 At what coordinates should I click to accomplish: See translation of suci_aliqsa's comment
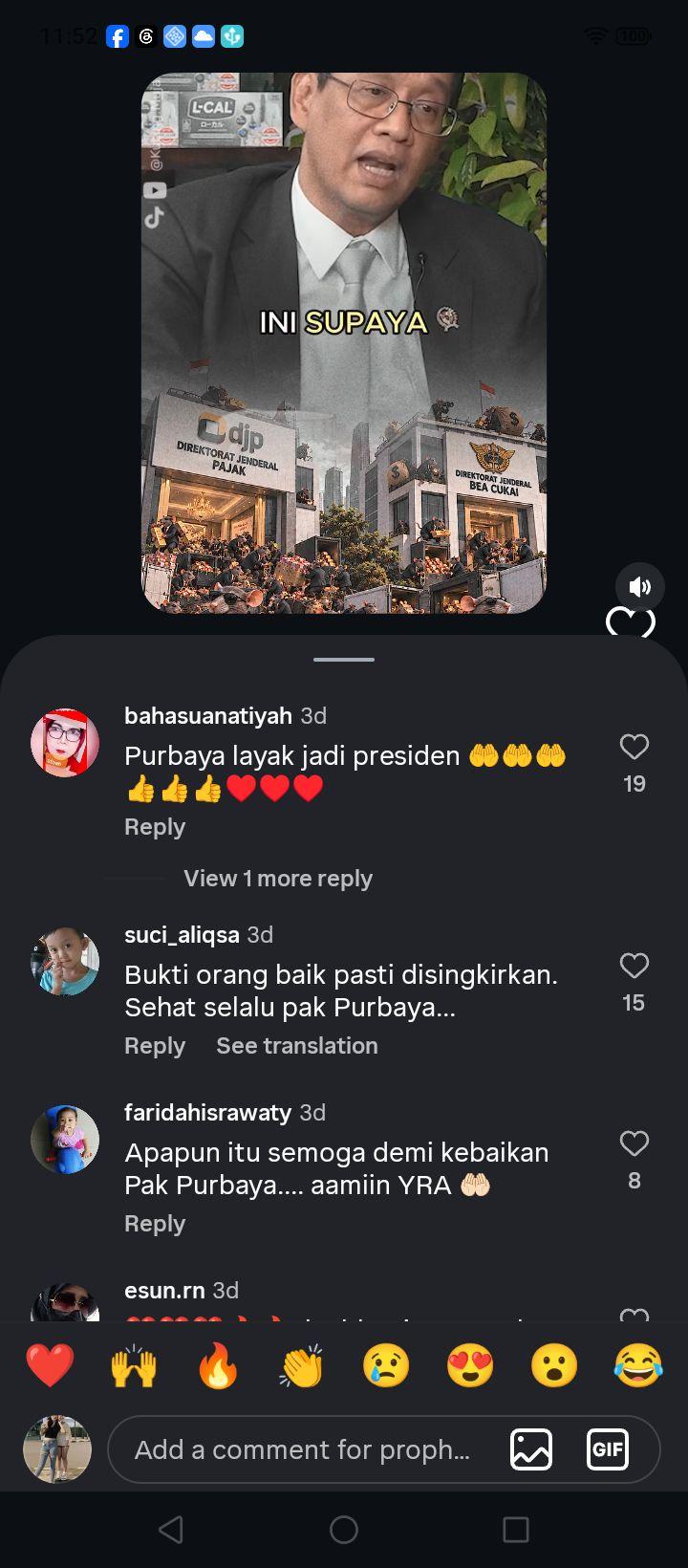click(x=297, y=1046)
